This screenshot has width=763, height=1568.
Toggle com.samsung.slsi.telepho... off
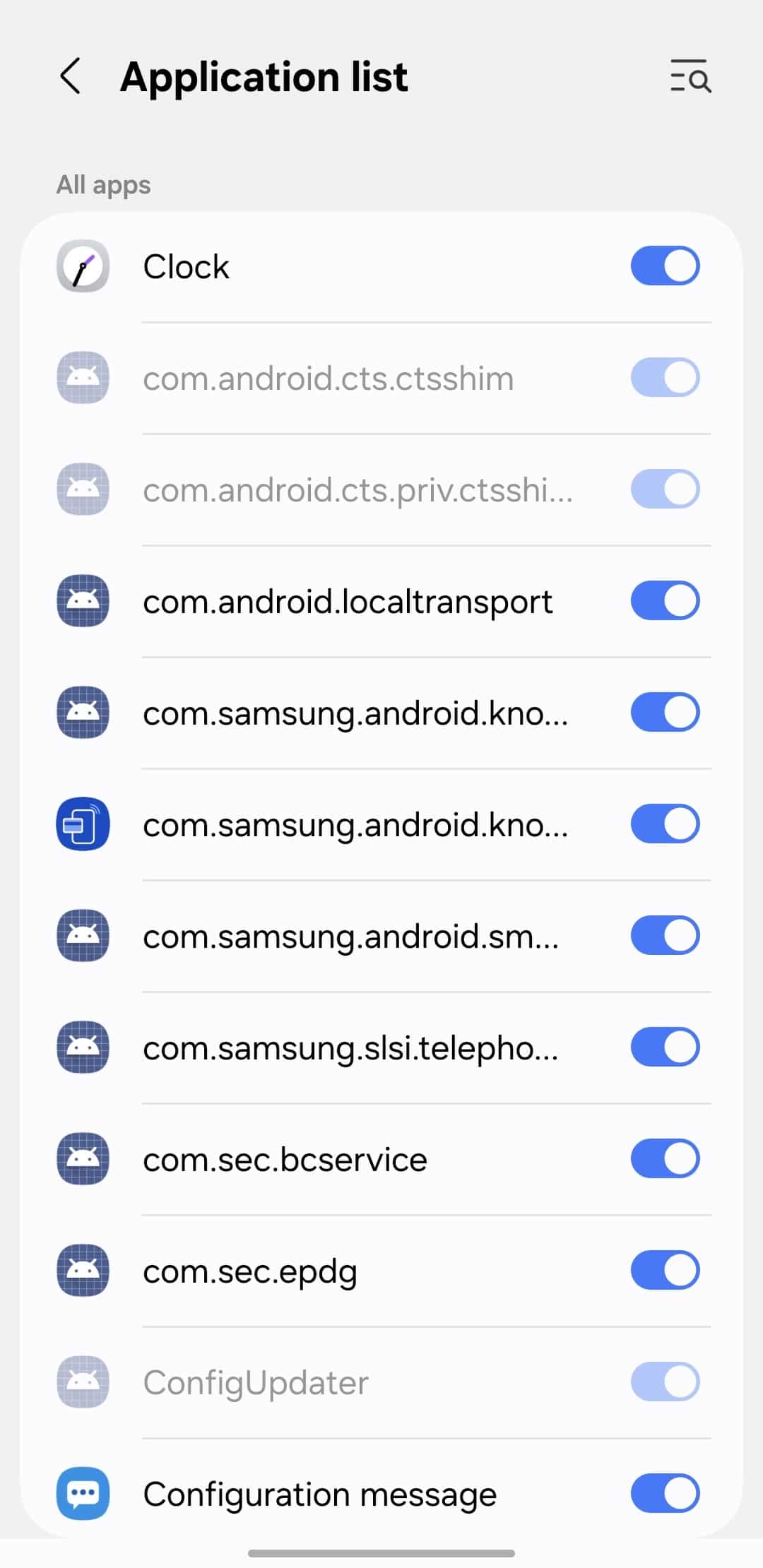click(x=665, y=1047)
